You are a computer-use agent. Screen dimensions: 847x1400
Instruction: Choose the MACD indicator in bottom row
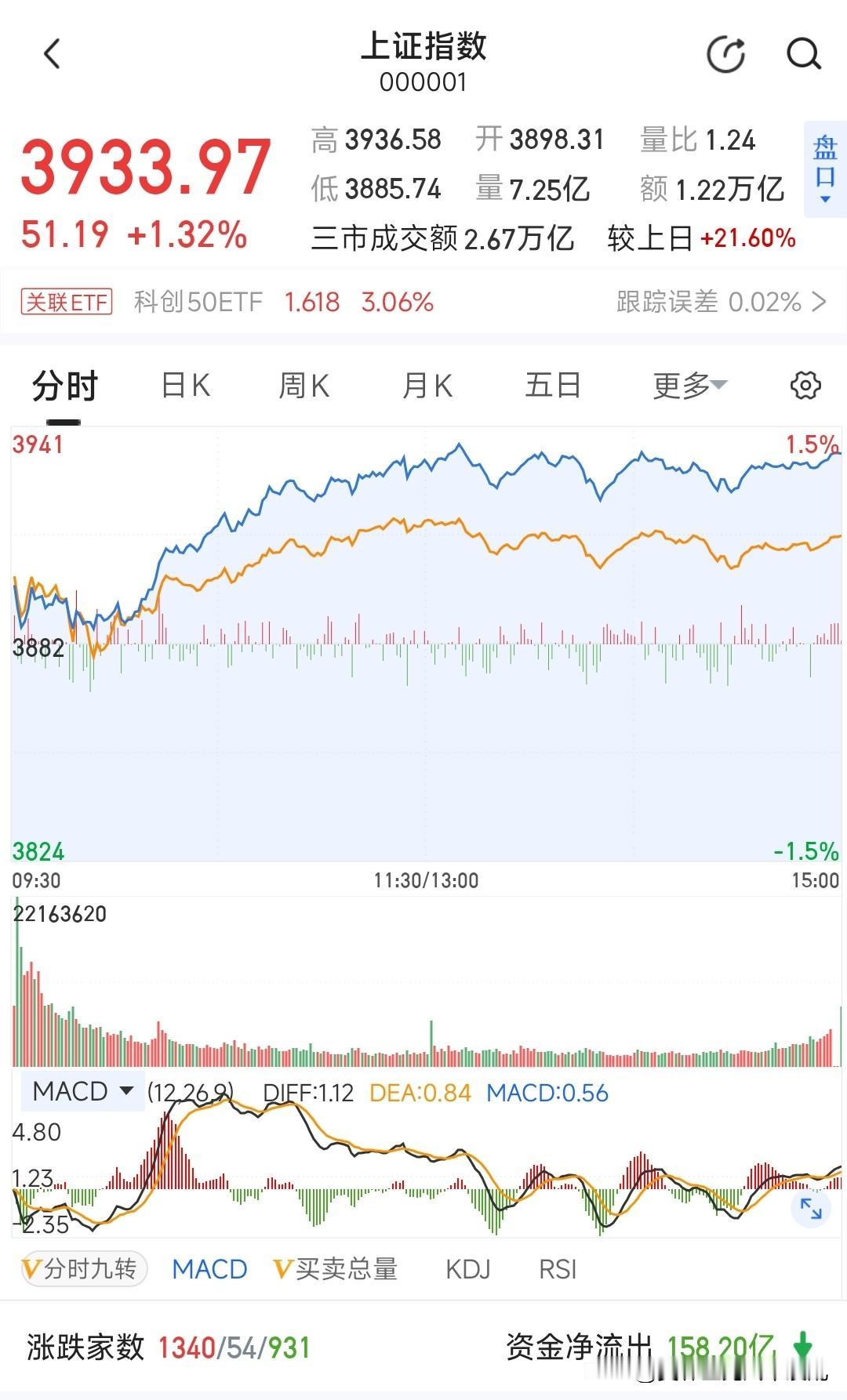(x=209, y=1269)
